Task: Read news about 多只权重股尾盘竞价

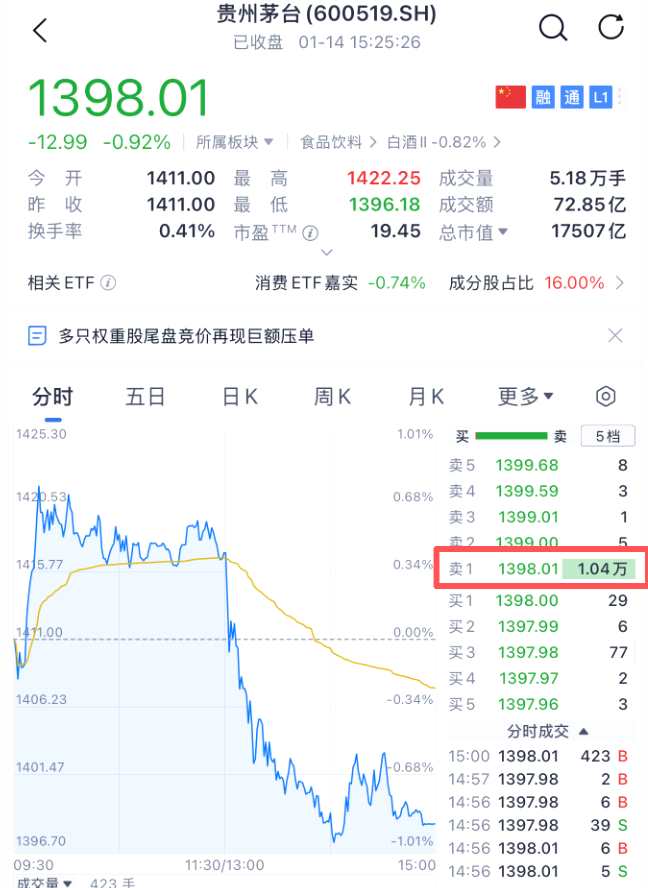Action: tap(185, 336)
